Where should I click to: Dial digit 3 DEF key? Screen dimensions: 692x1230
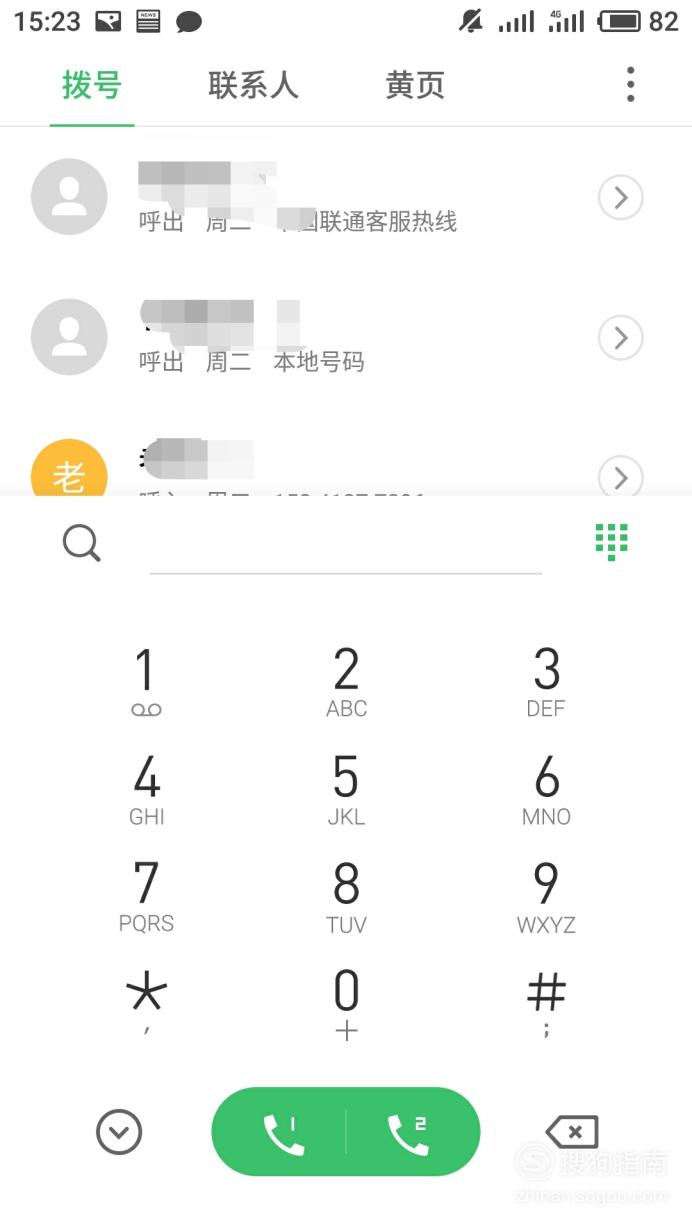[x=546, y=682]
